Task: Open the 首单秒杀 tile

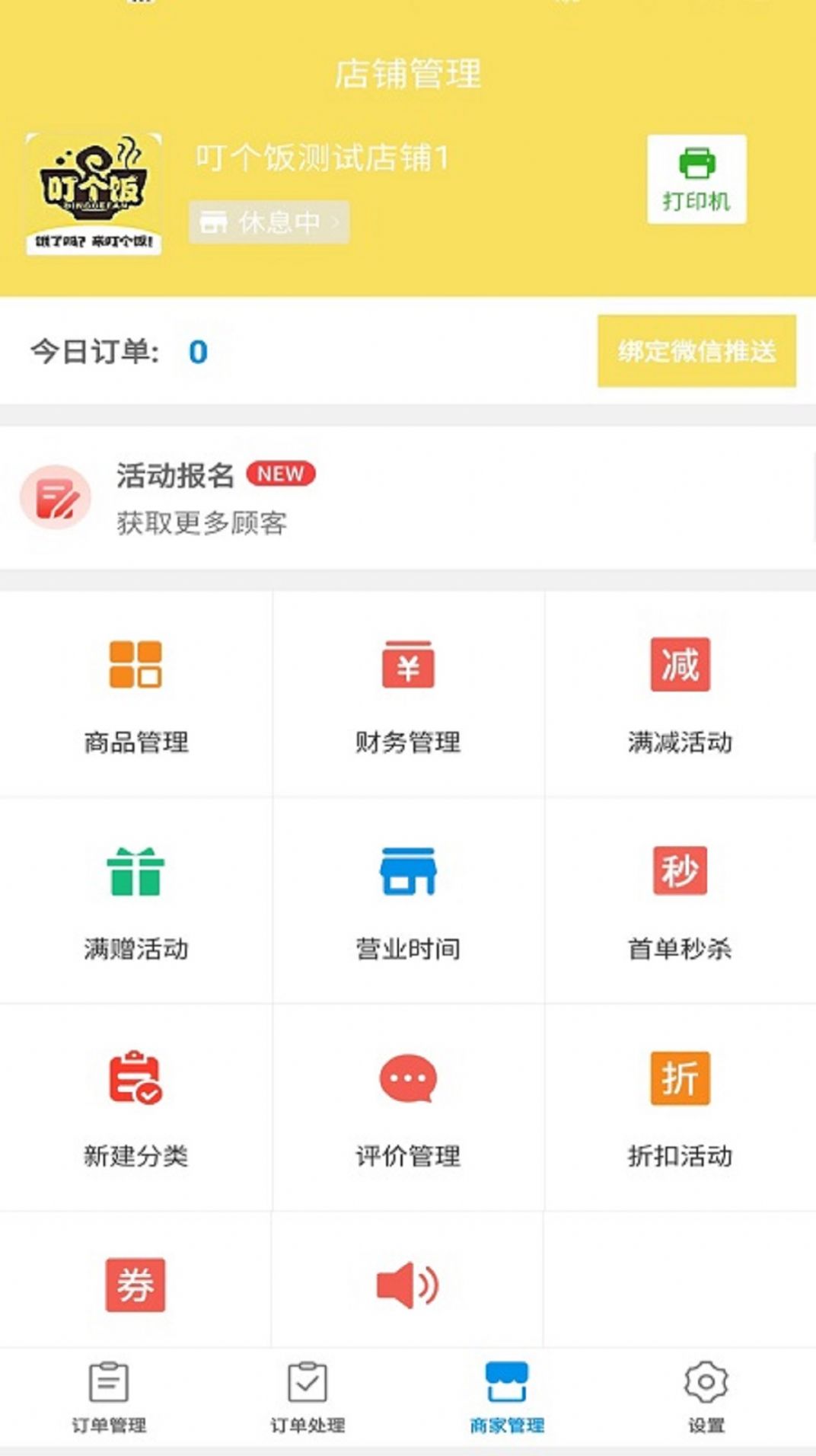Action: (680, 901)
